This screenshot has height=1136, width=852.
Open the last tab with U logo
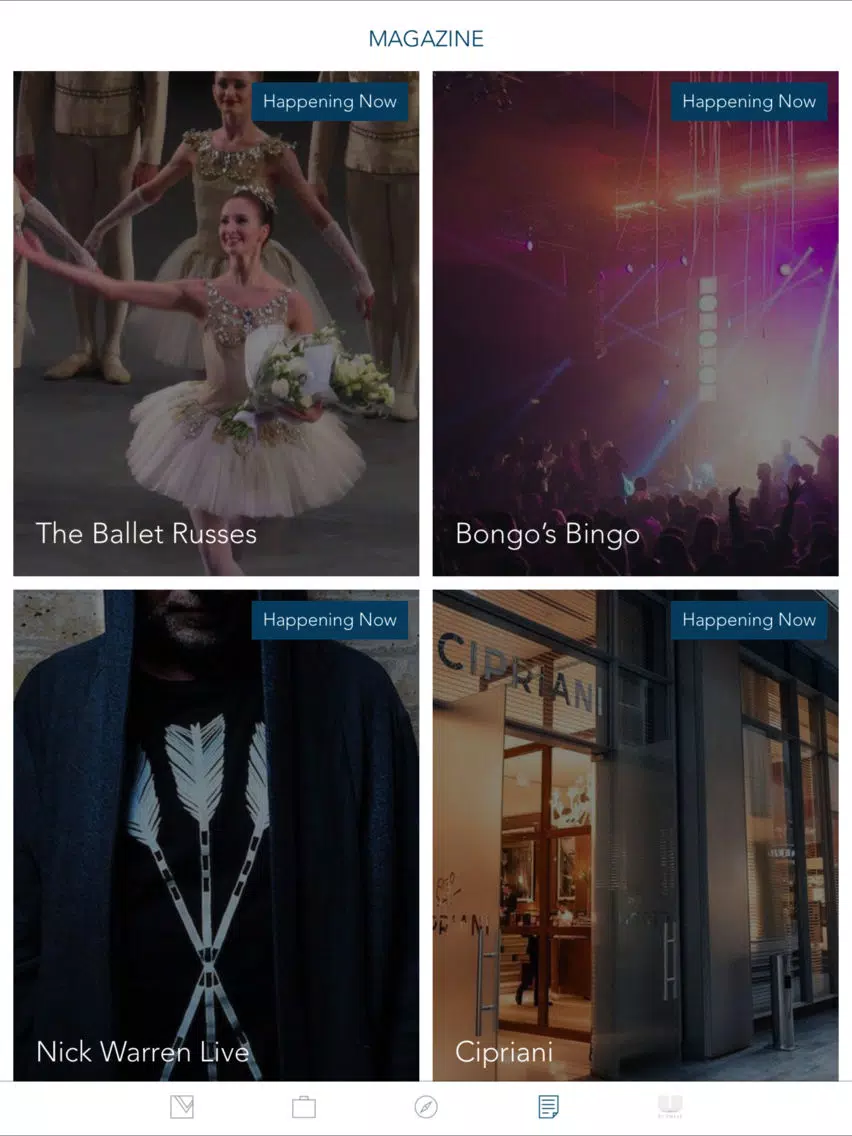point(670,1106)
